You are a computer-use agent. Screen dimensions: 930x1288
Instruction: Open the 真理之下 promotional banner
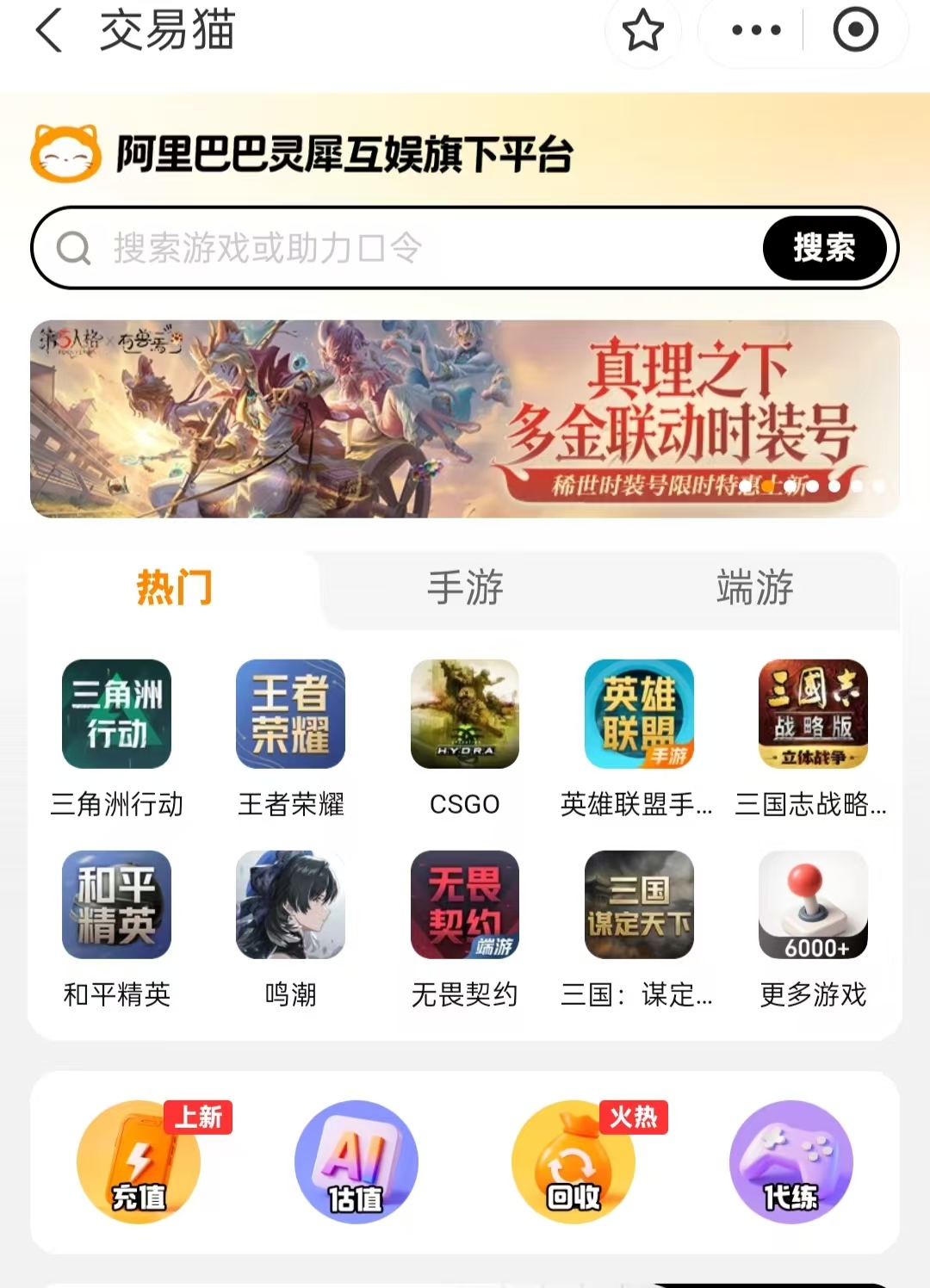[x=465, y=418]
